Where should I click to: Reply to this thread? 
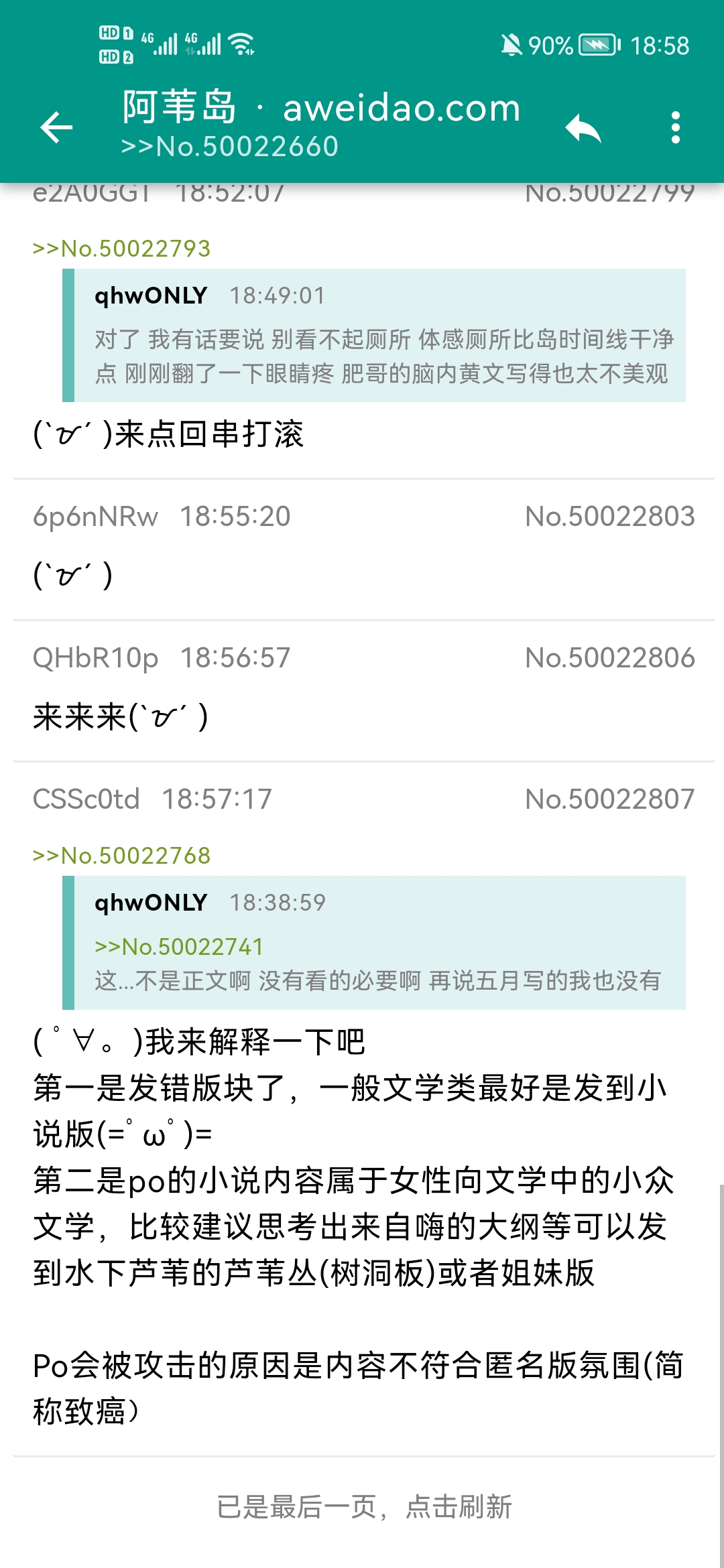point(583,127)
